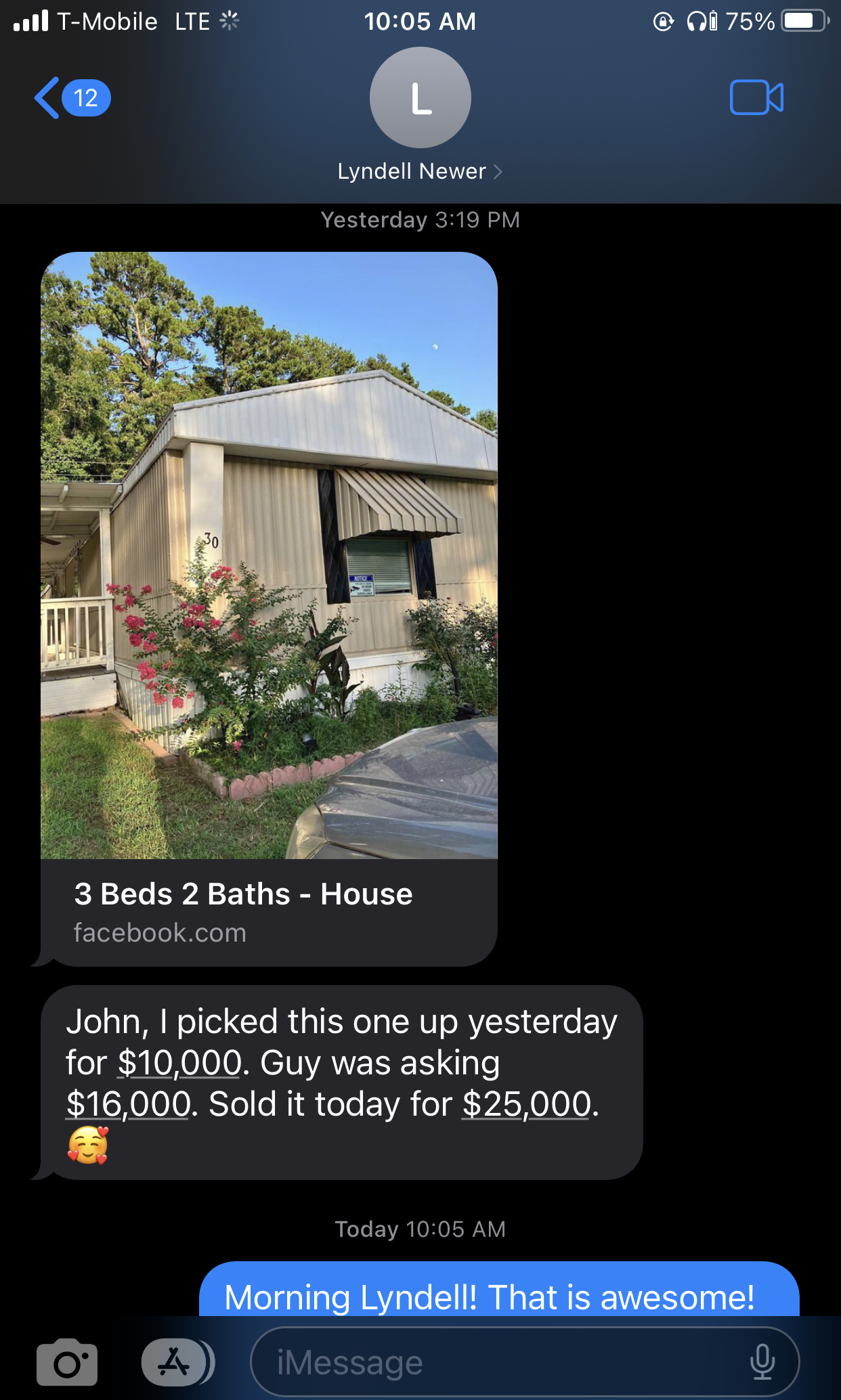This screenshot has height=1400, width=841.
Task: Go back to the messages list
Action: (x=72, y=98)
